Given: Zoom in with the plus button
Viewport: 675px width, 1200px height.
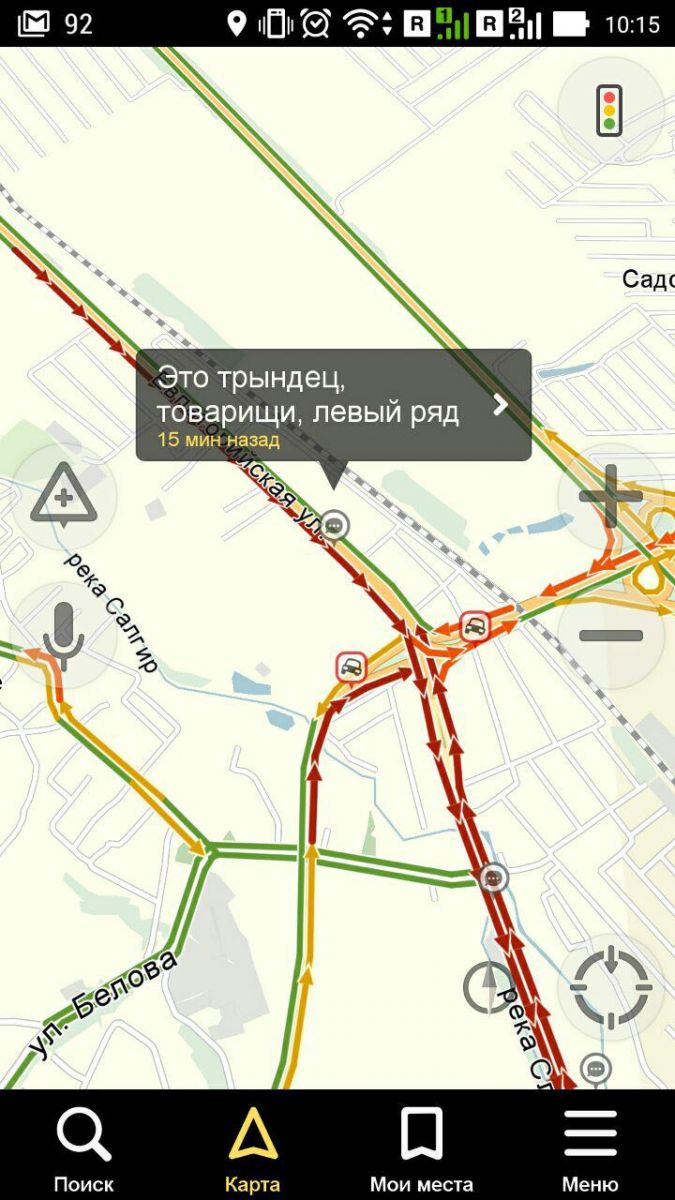Looking at the screenshot, I should click(610, 496).
